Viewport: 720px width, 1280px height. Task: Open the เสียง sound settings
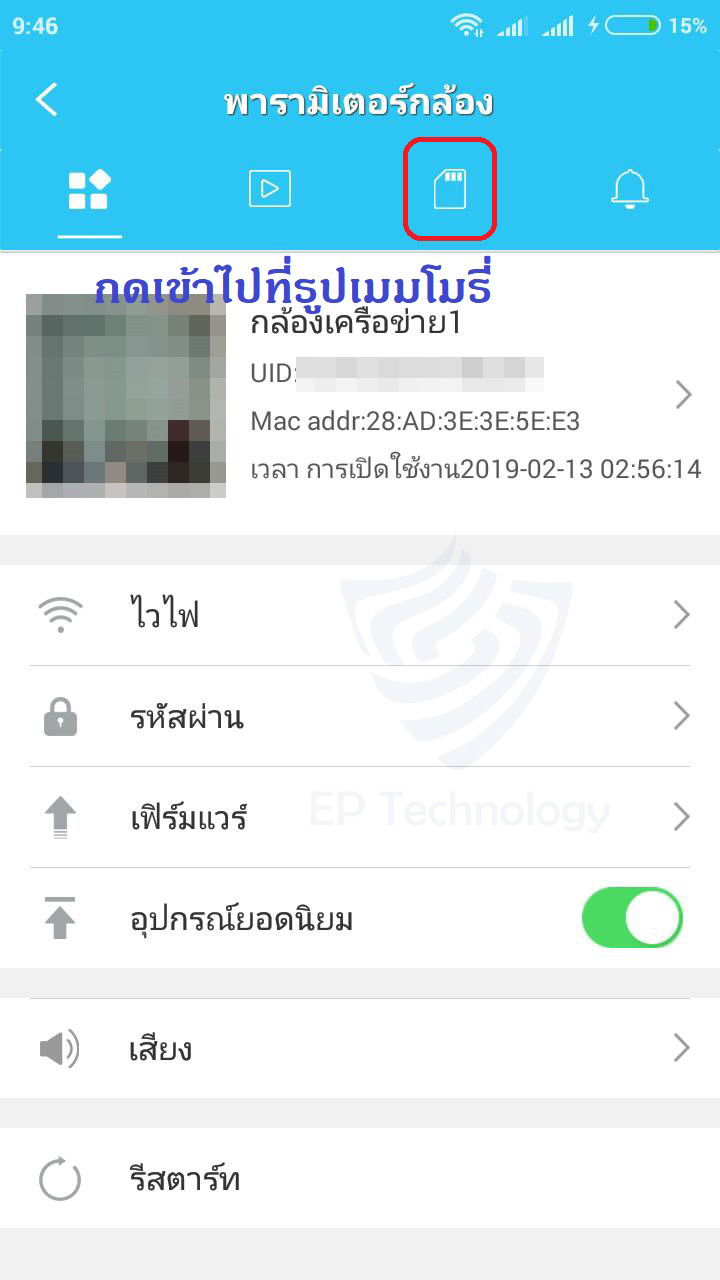click(x=360, y=1048)
